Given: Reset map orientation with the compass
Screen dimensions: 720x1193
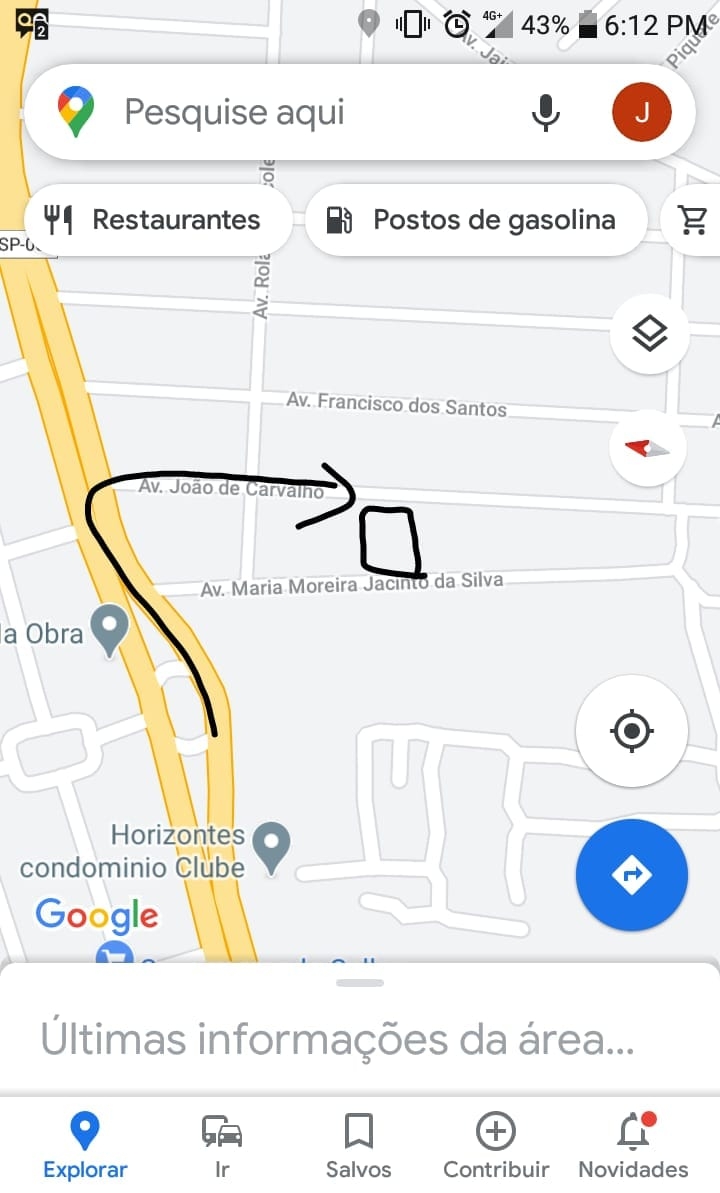Looking at the screenshot, I should point(648,448).
